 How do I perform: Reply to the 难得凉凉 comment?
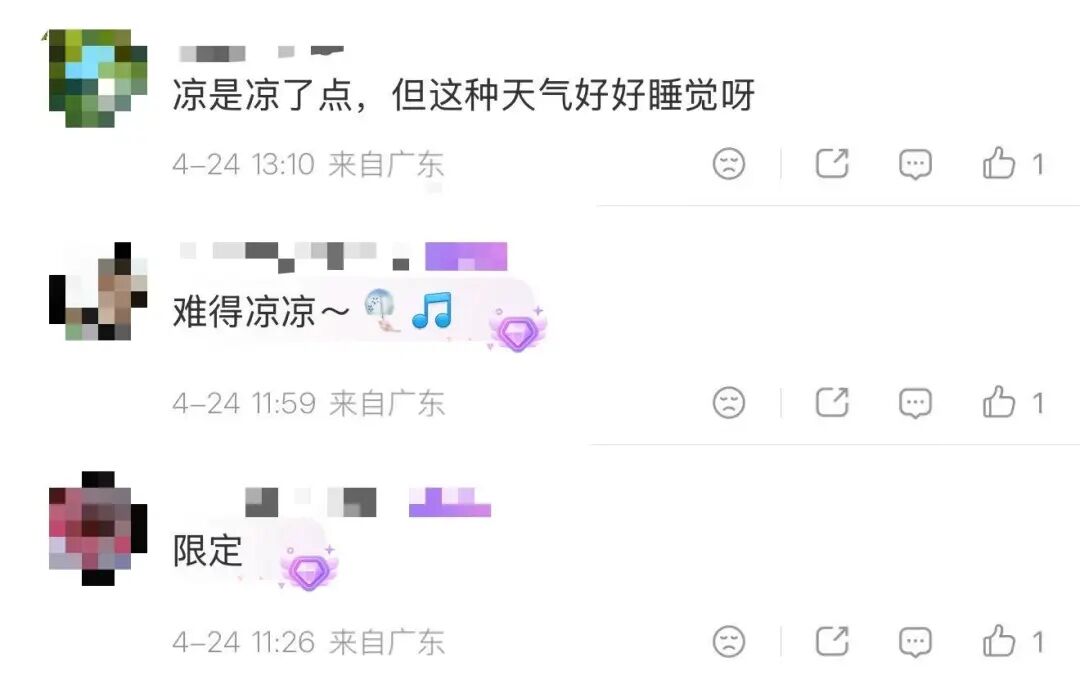pos(915,402)
